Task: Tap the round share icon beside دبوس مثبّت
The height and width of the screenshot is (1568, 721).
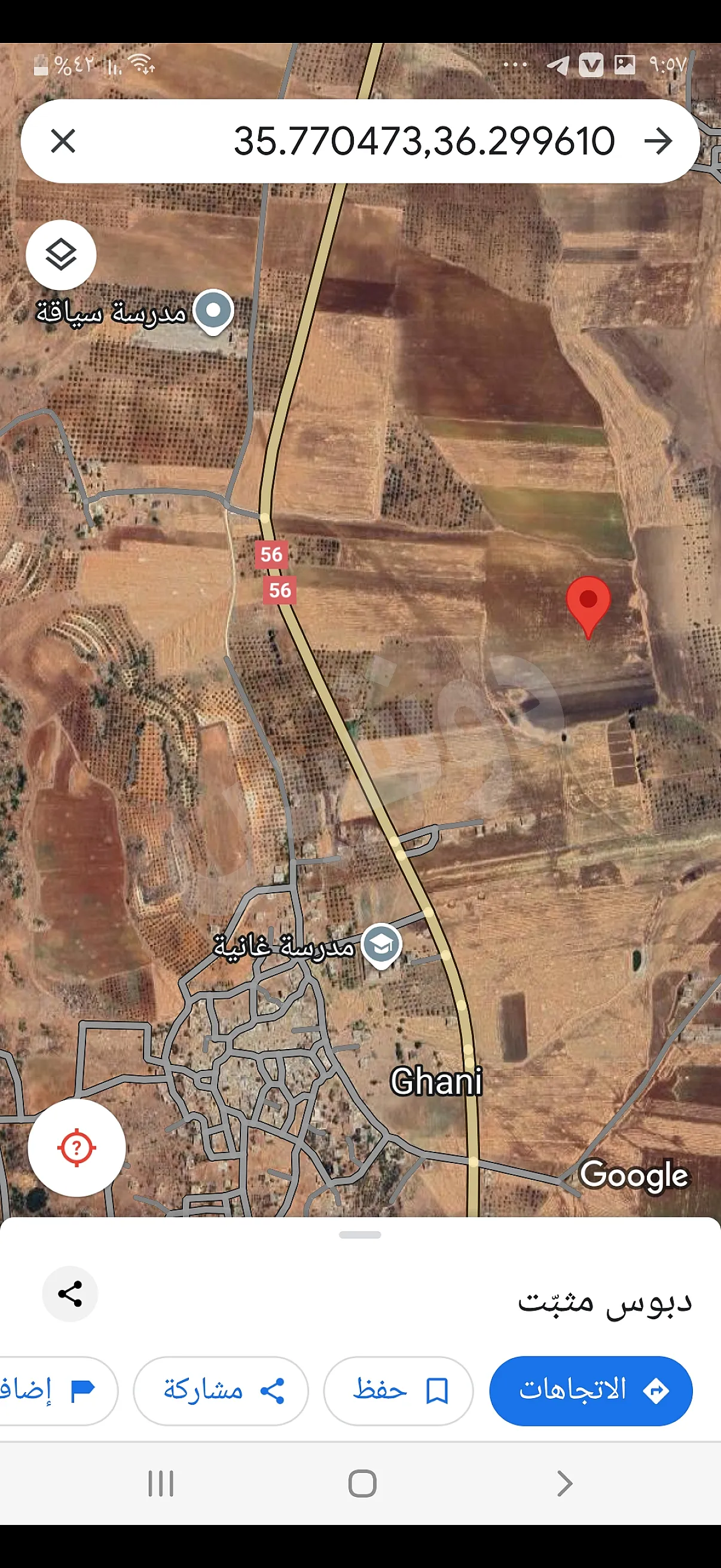Action: pyautogui.click(x=70, y=1294)
